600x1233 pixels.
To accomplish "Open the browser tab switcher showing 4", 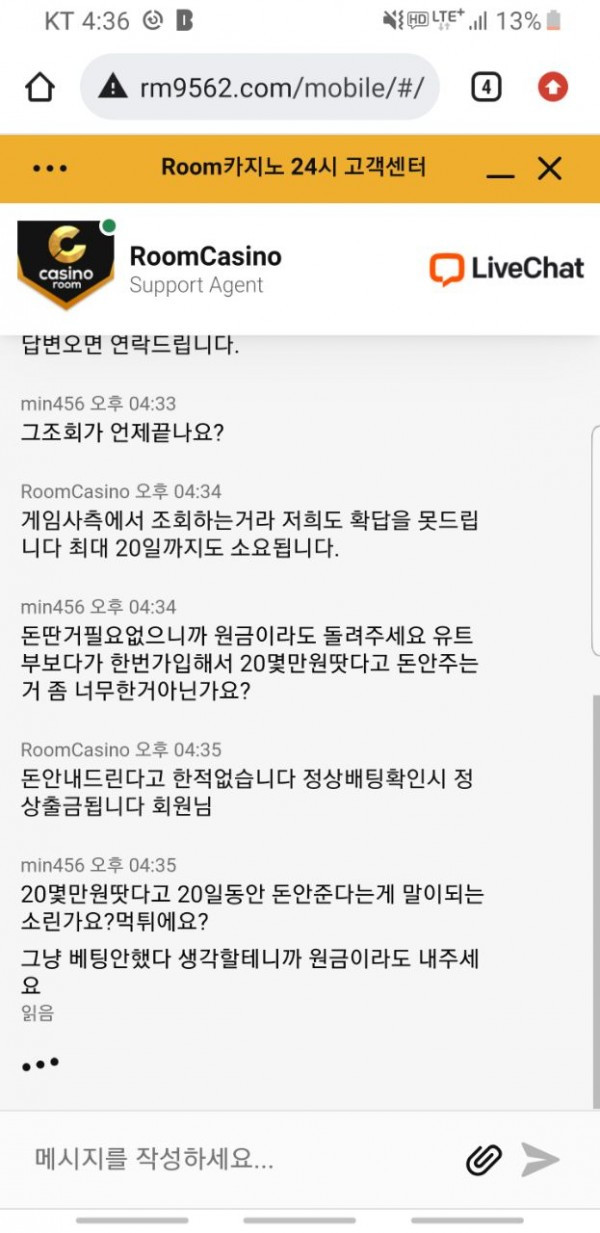I will (485, 87).
